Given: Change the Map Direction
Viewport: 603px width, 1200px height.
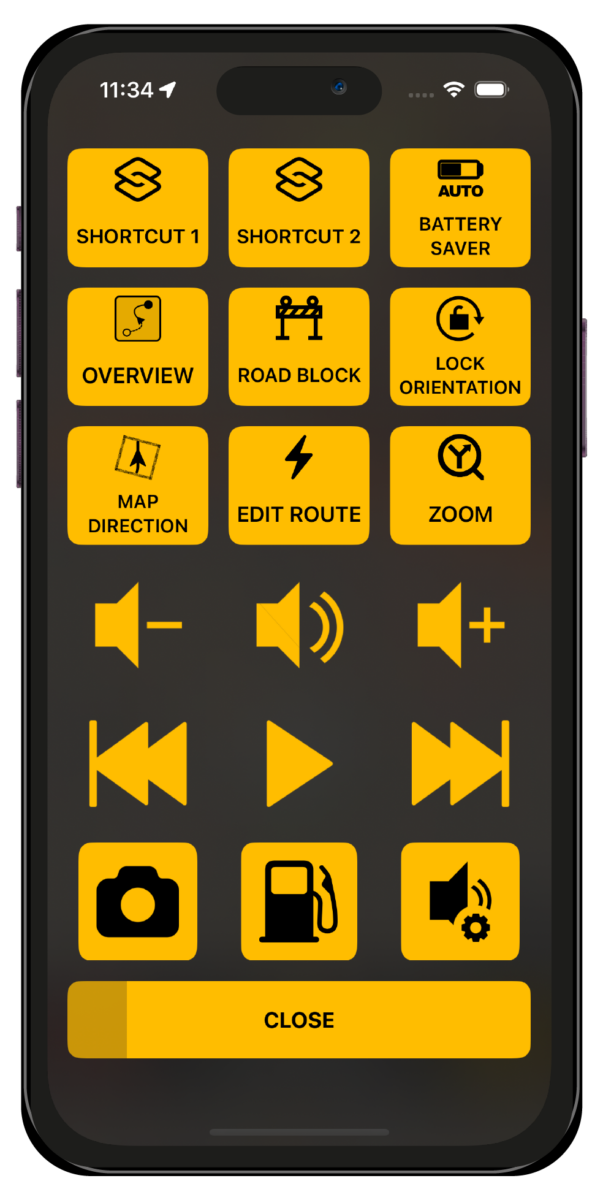Looking at the screenshot, I should click(x=138, y=486).
